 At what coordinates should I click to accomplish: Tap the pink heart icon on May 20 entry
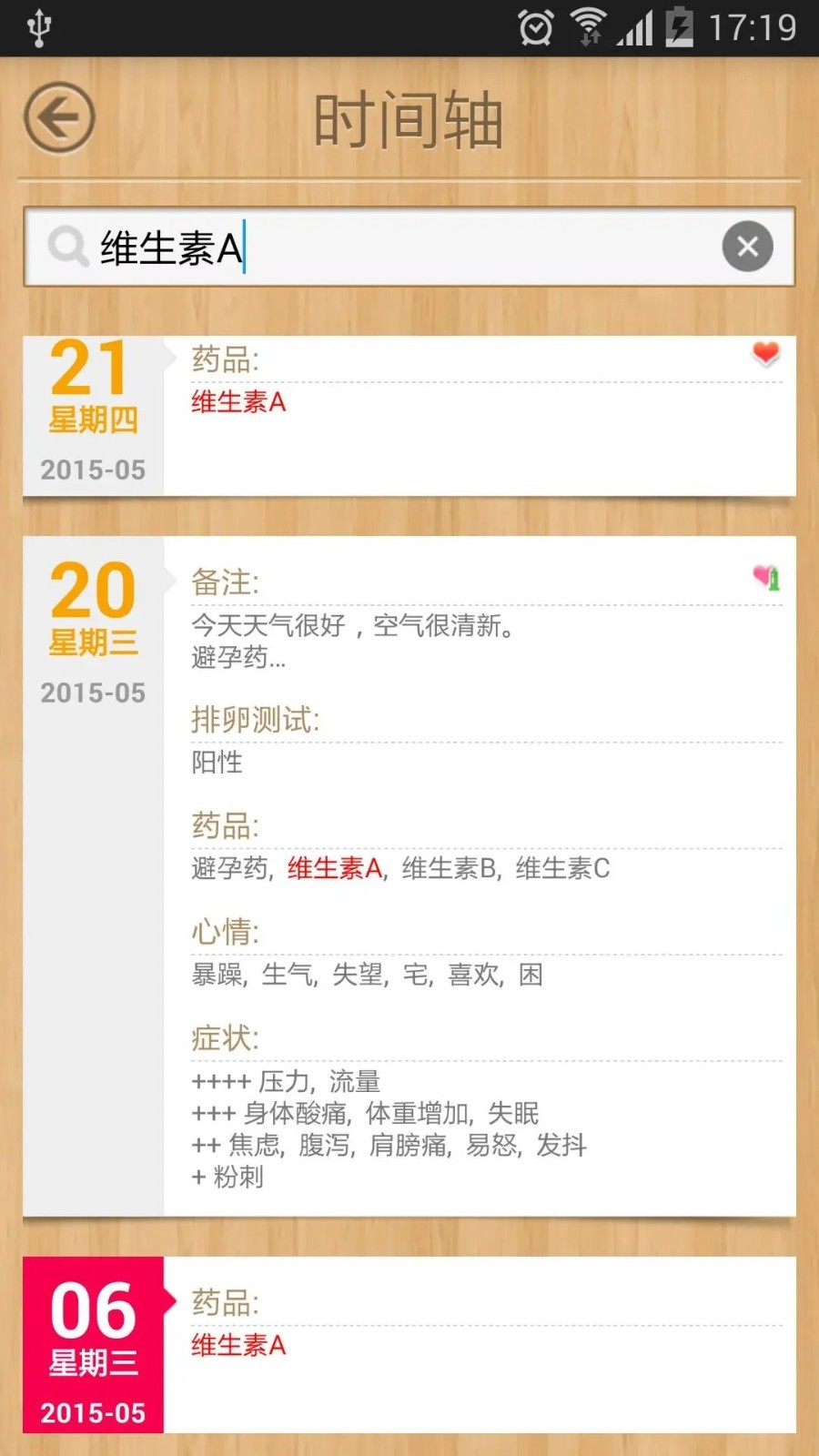(x=757, y=575)
